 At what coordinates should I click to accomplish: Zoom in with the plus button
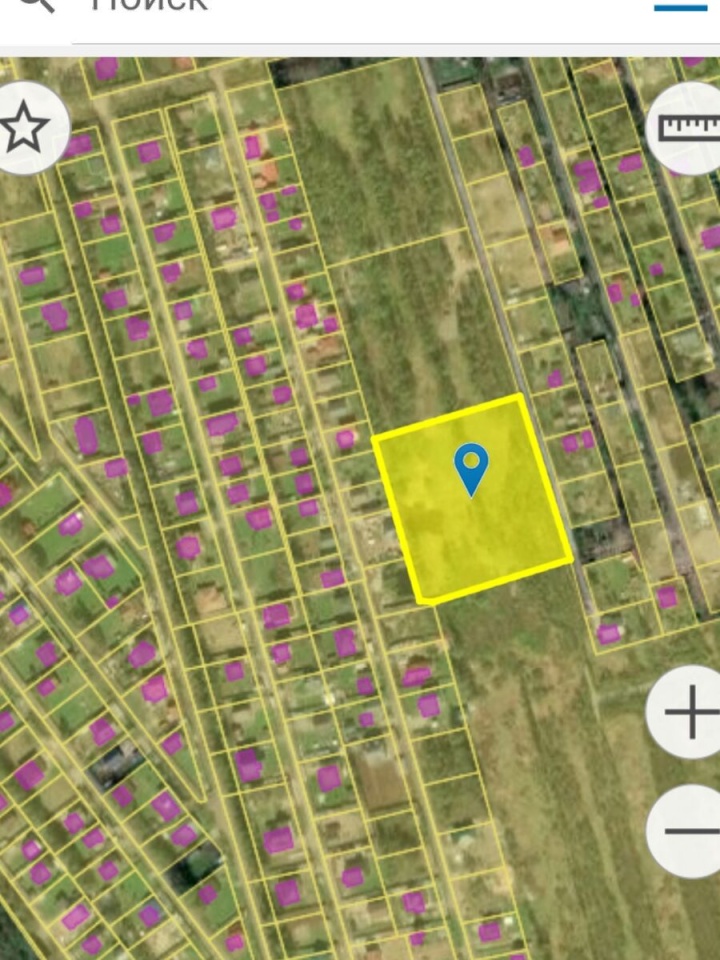click(689, 714)
